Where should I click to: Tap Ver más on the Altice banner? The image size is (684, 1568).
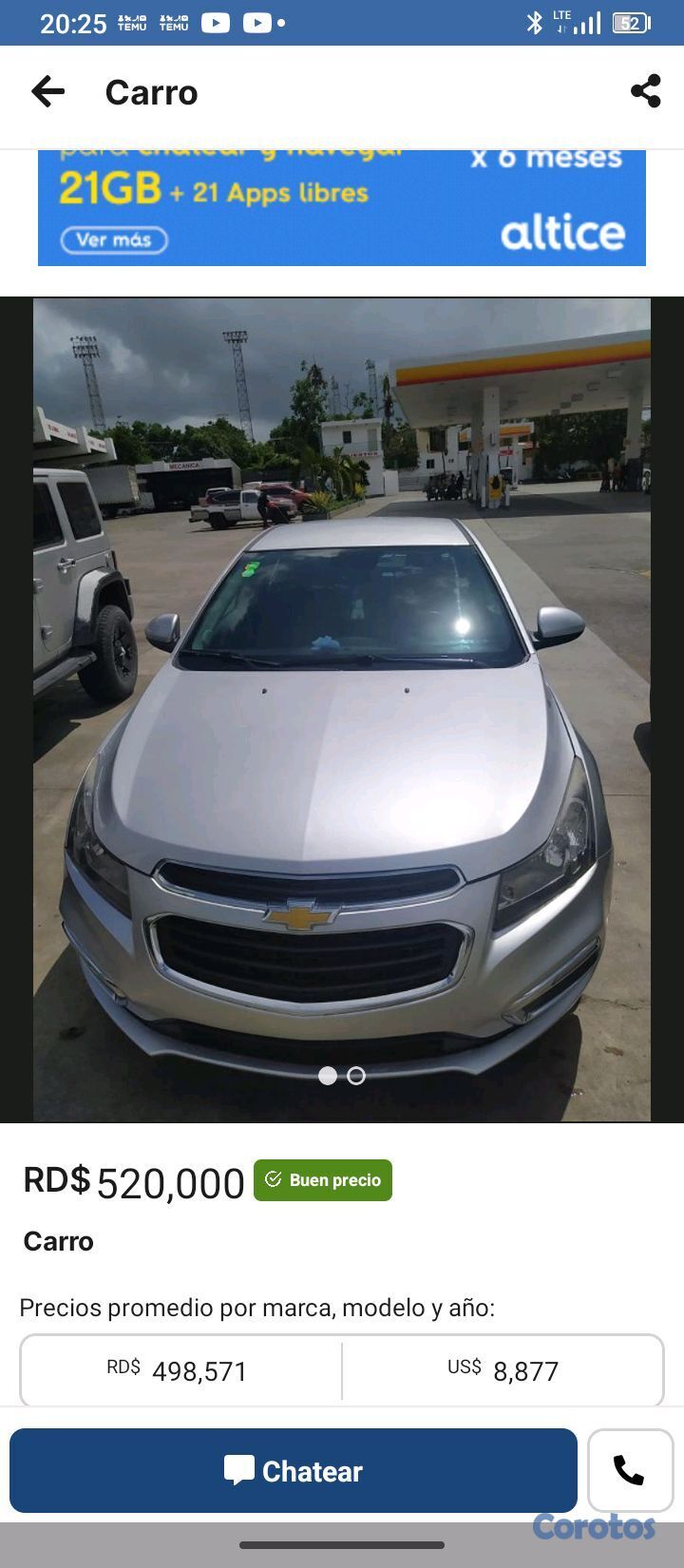114,239
